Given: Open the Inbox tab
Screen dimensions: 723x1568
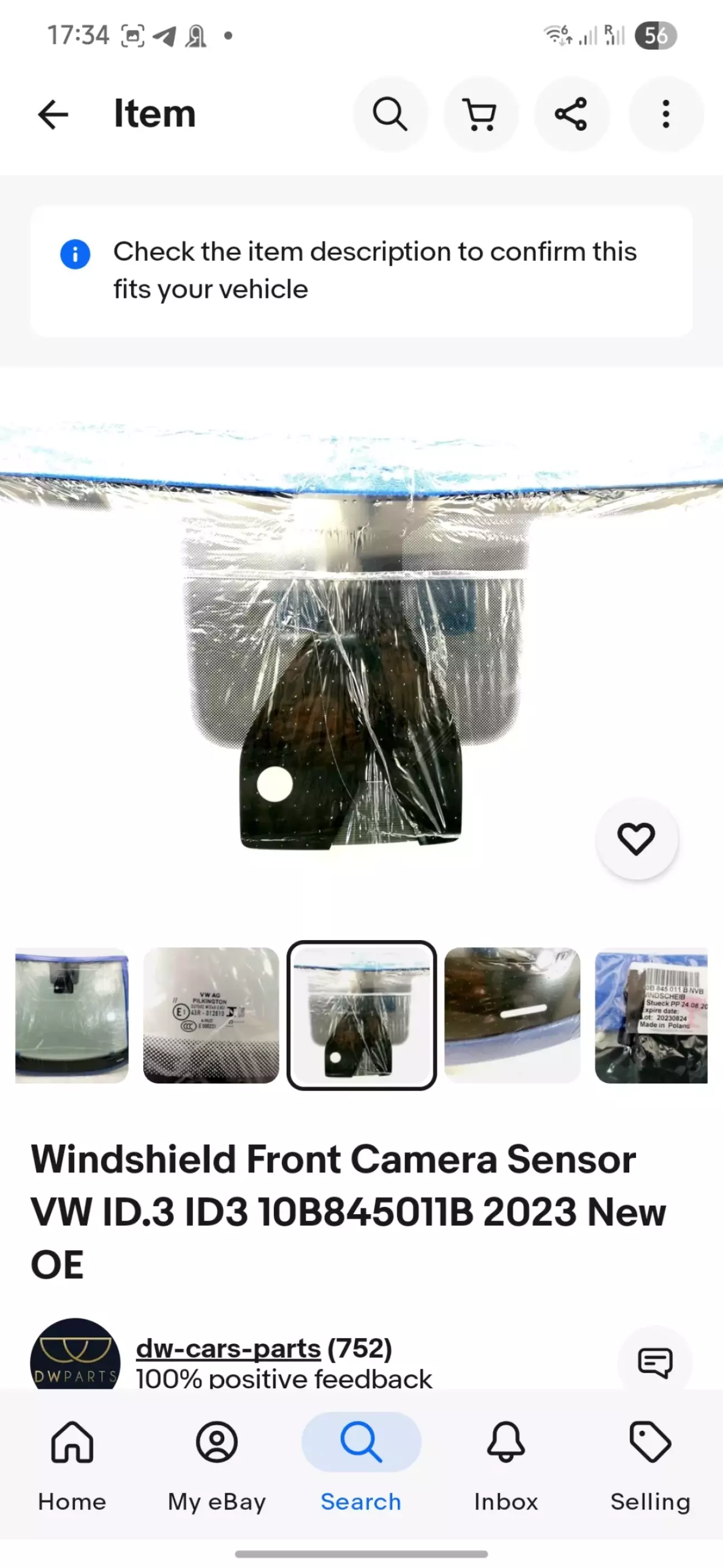Looking at the screenshot, I should (x=506, y=1467).
